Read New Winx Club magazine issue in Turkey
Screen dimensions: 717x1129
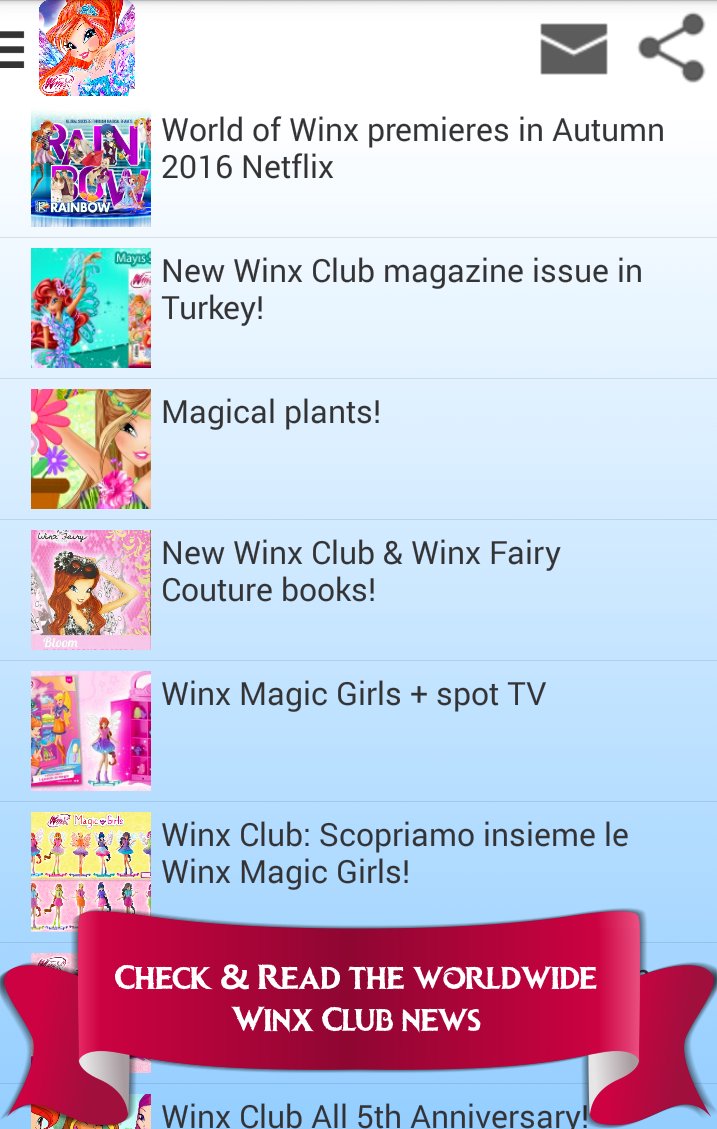point(401,290)
